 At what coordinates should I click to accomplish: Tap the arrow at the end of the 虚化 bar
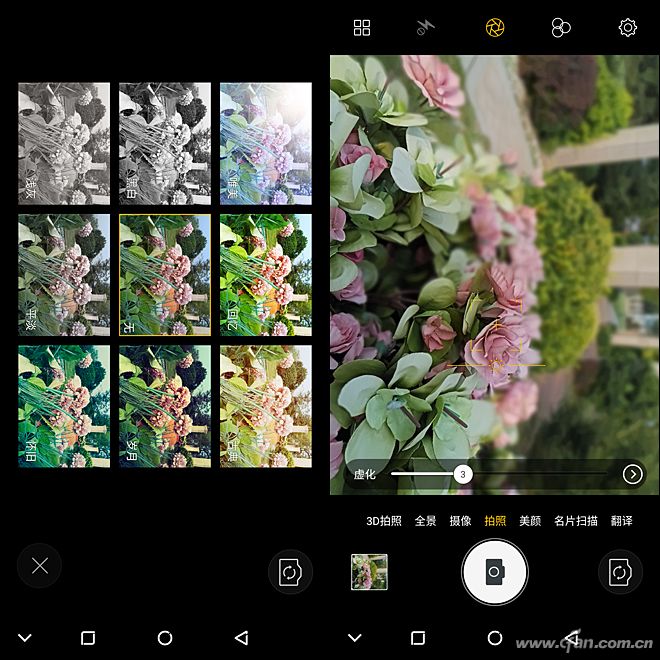632,474
